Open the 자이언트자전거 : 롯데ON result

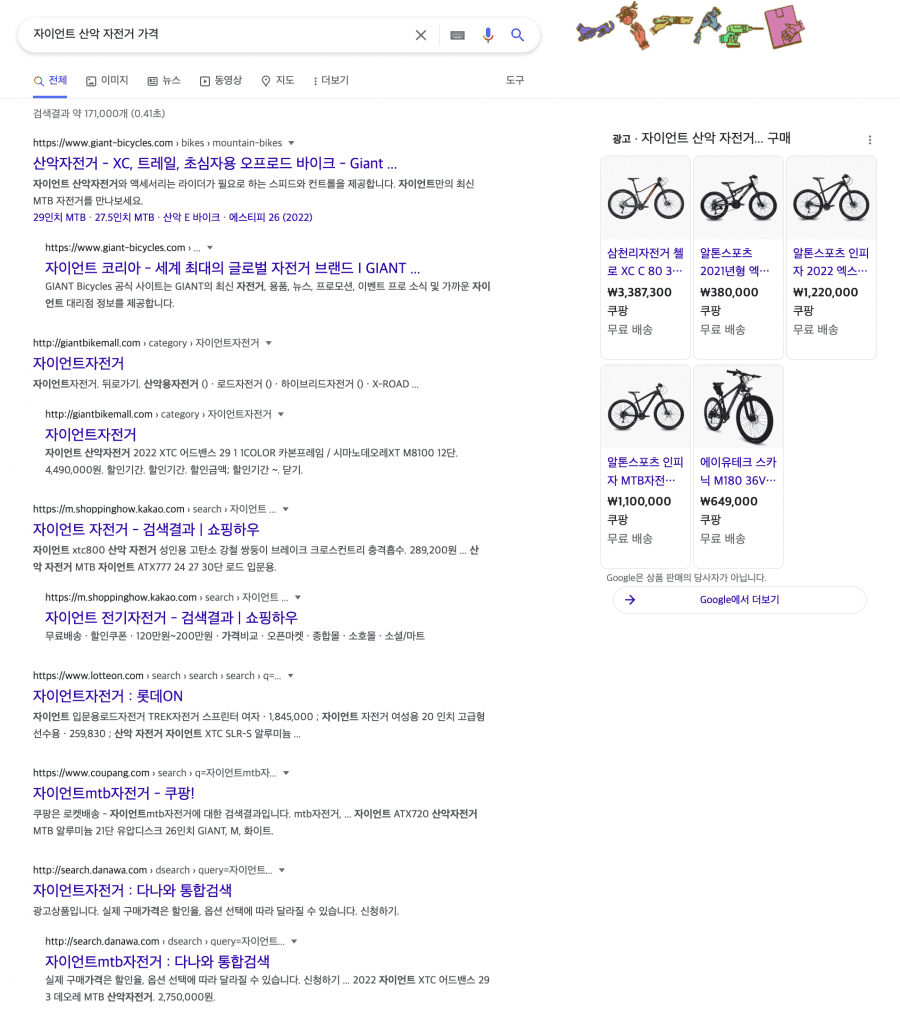(108, 695)
